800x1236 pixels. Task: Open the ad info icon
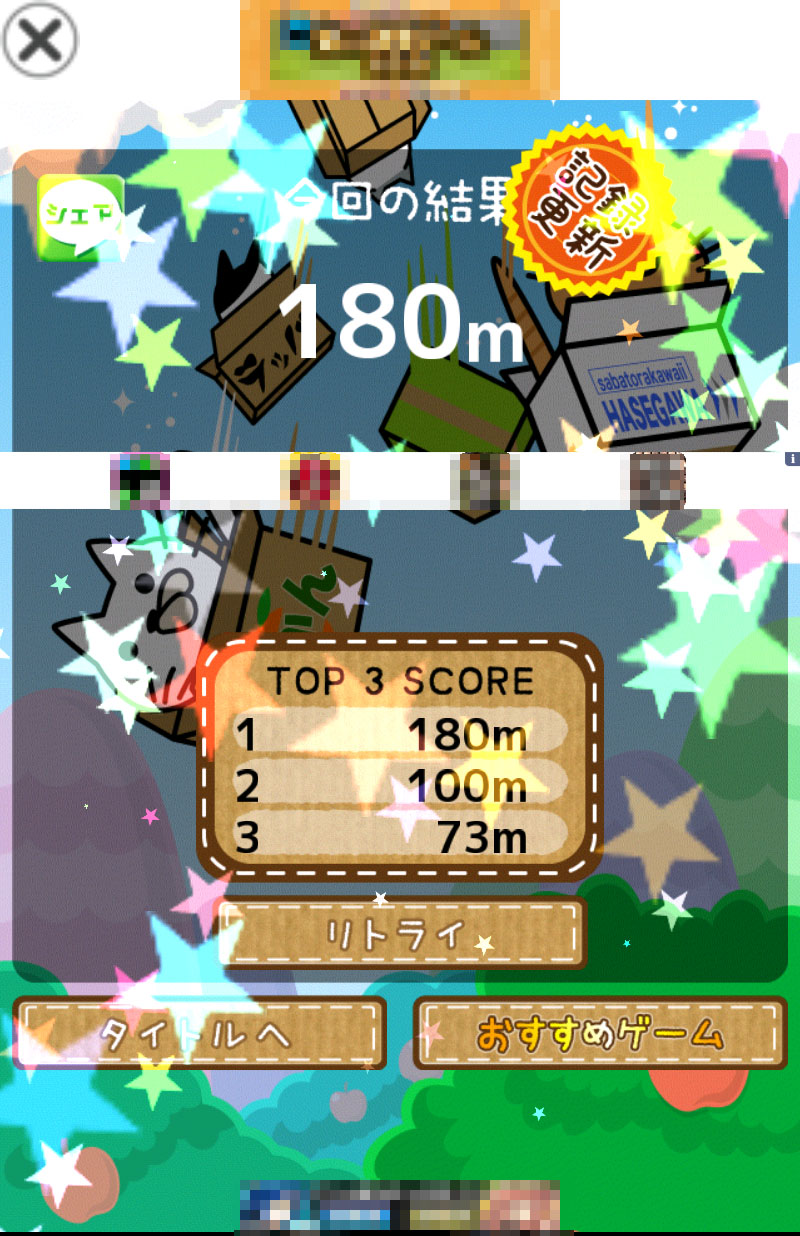point(792,459)
